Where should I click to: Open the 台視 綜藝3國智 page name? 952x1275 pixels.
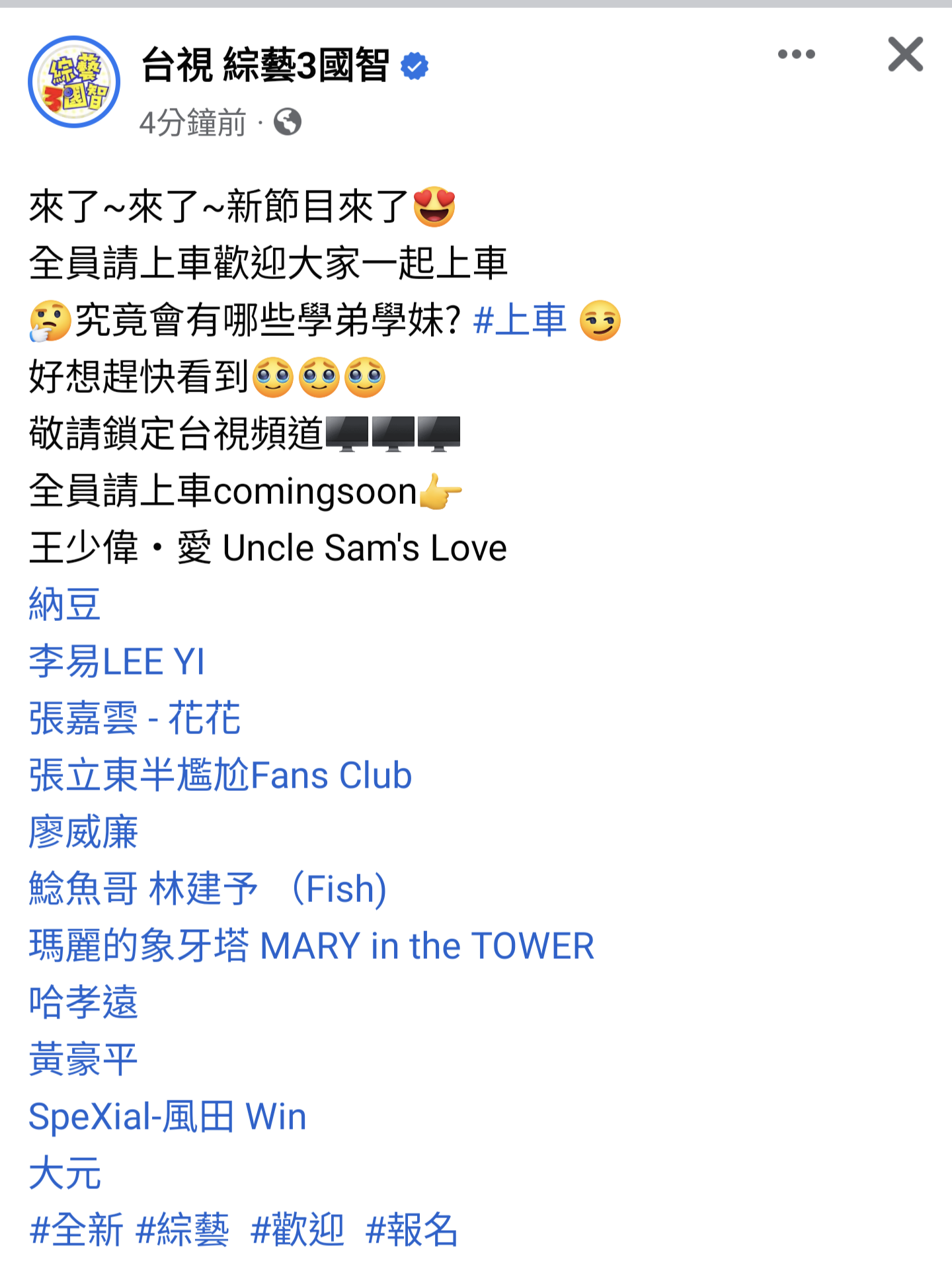pyautogui.click(x=264, y=65)
